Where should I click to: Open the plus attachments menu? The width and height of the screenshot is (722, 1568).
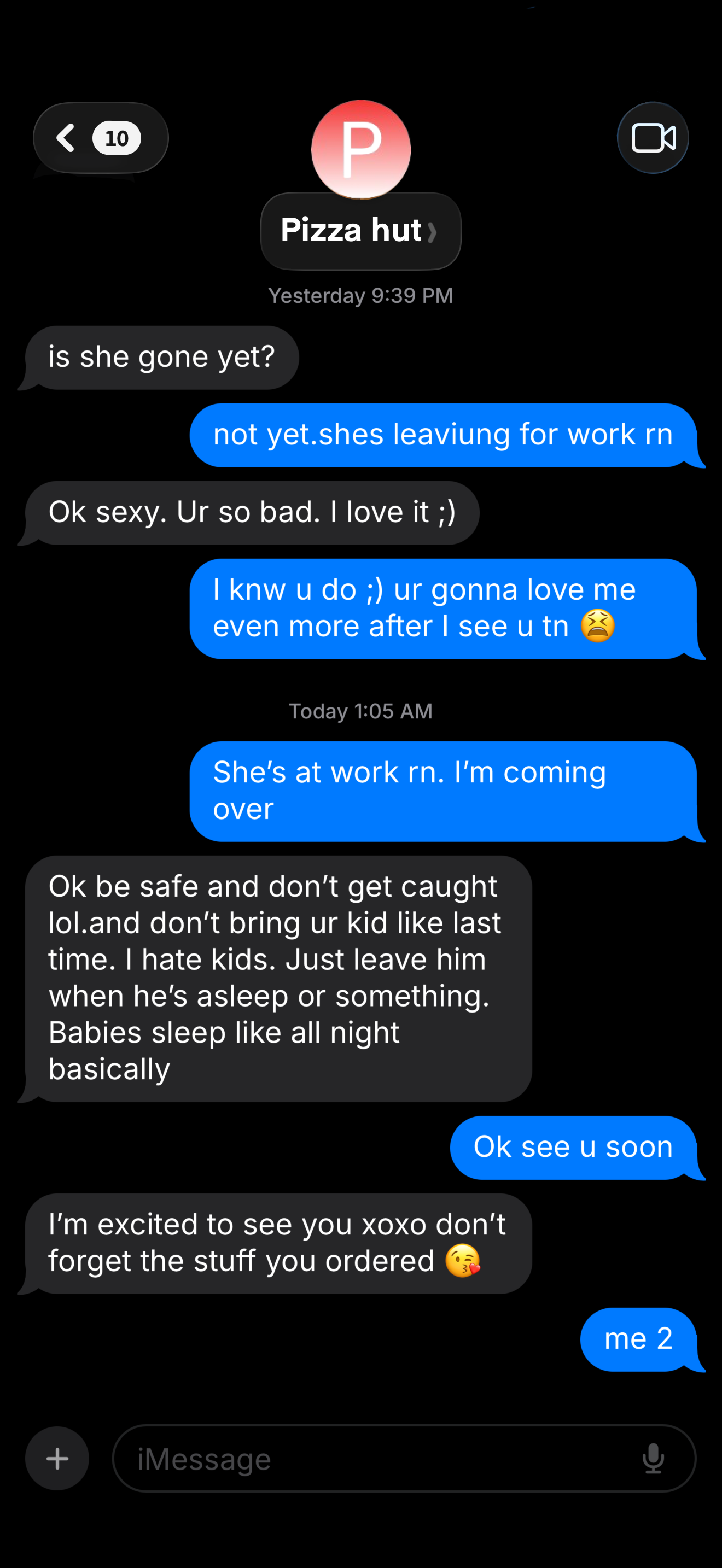point(57,1459)
